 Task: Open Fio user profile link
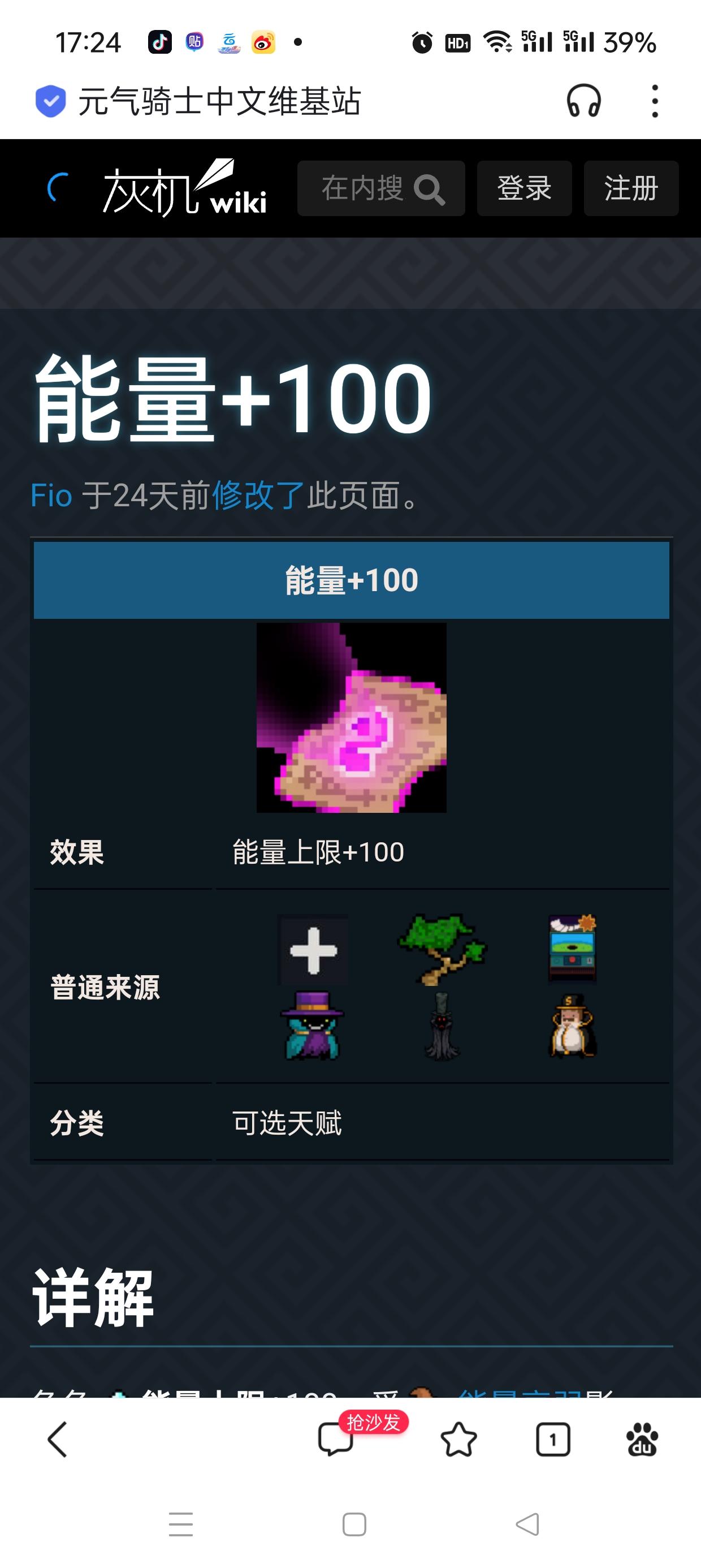pyautogui.click(x=50, y=497)
